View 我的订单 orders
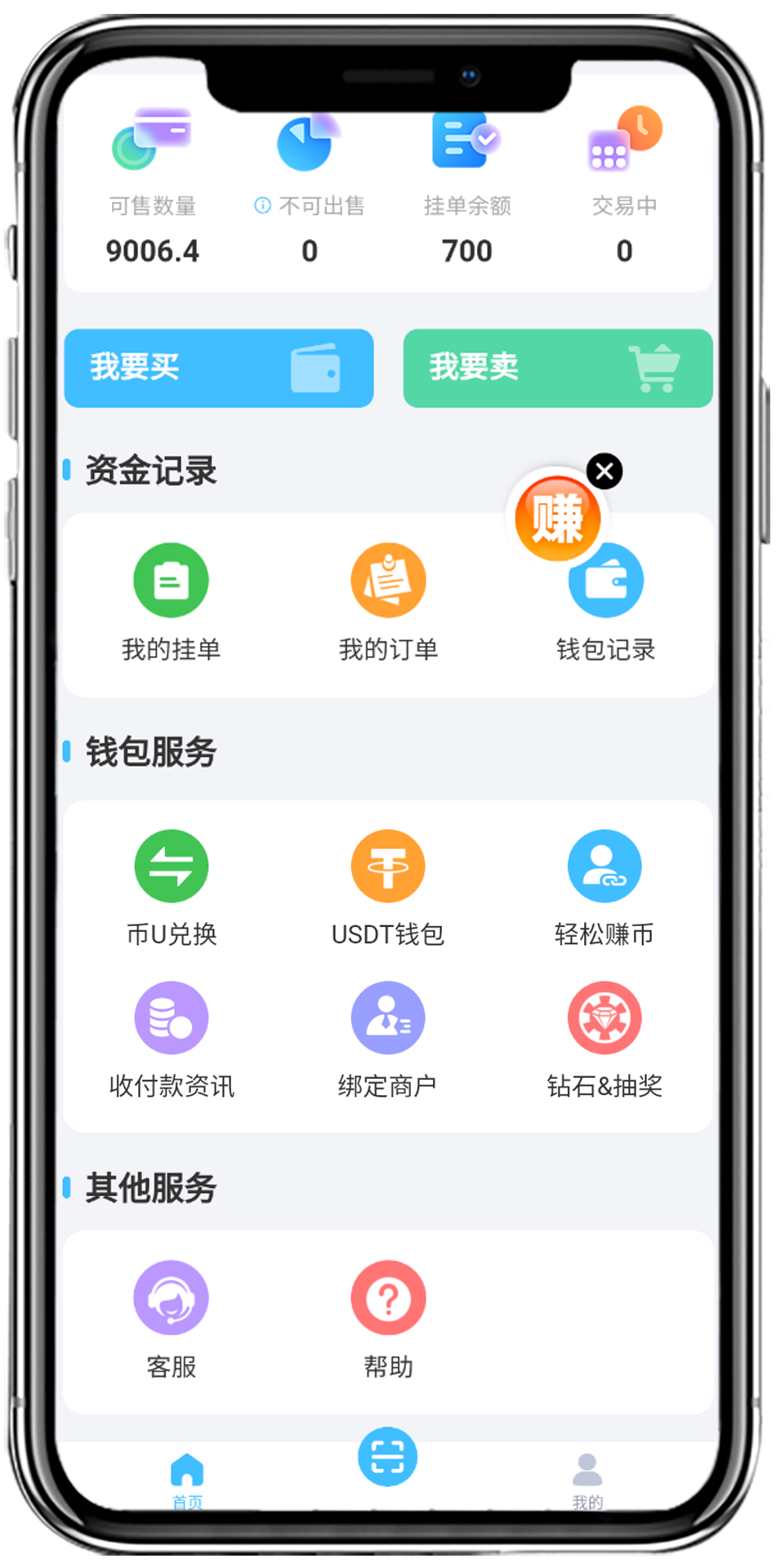The height and width of the screenshot is (1568, 776). point(388,602)
